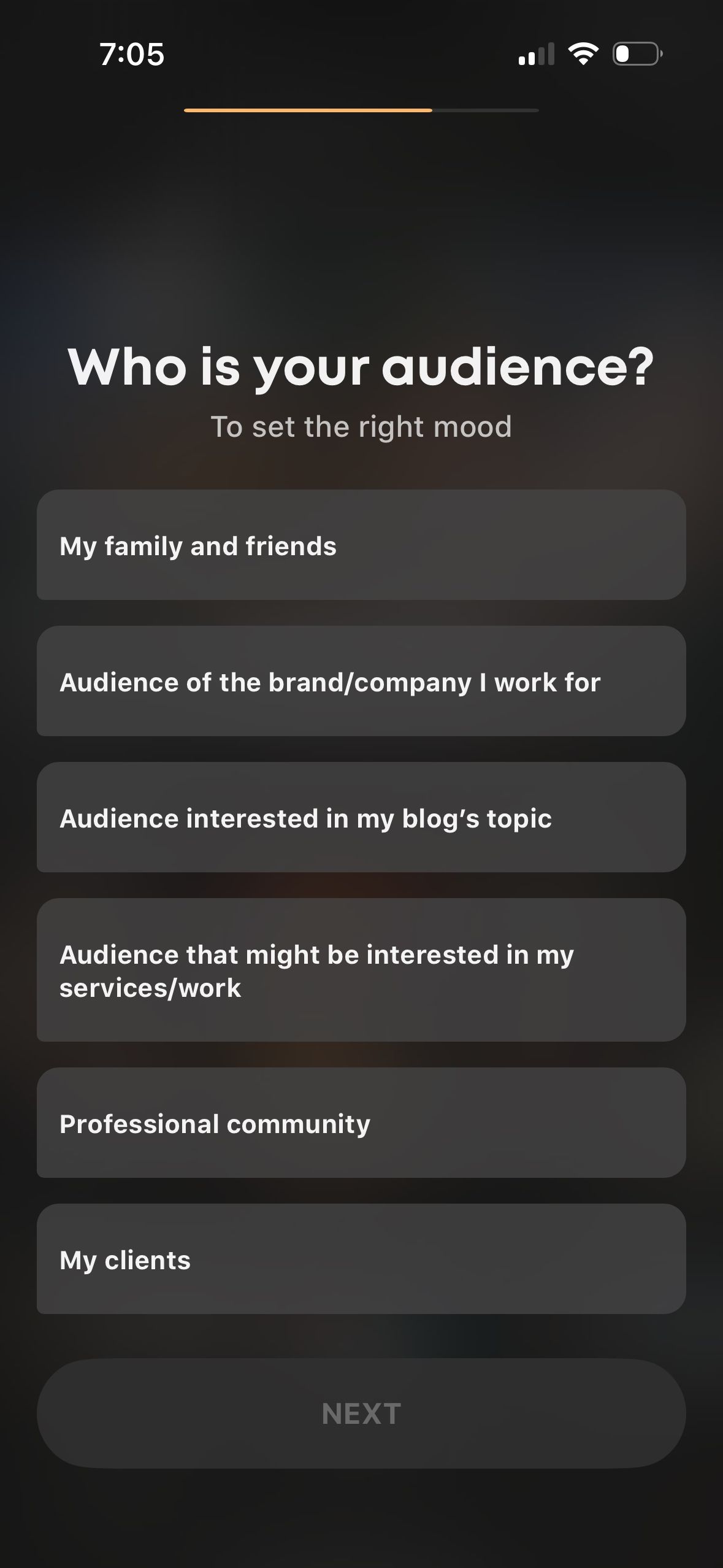Tap the NEXT button

pyautogui.click(x=361, y=1413)
